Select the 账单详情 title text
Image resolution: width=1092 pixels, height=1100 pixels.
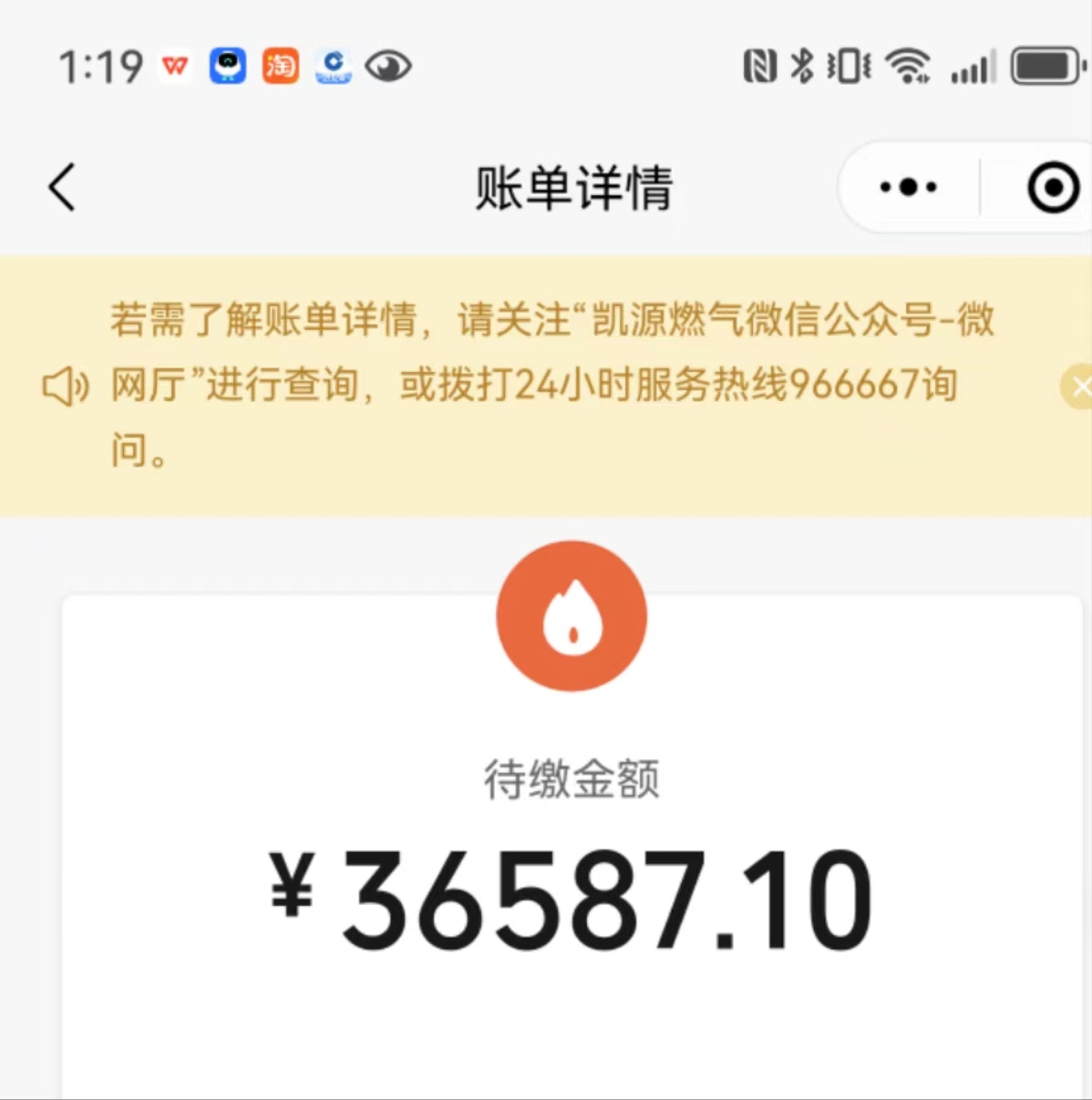[x=572, y=187]
